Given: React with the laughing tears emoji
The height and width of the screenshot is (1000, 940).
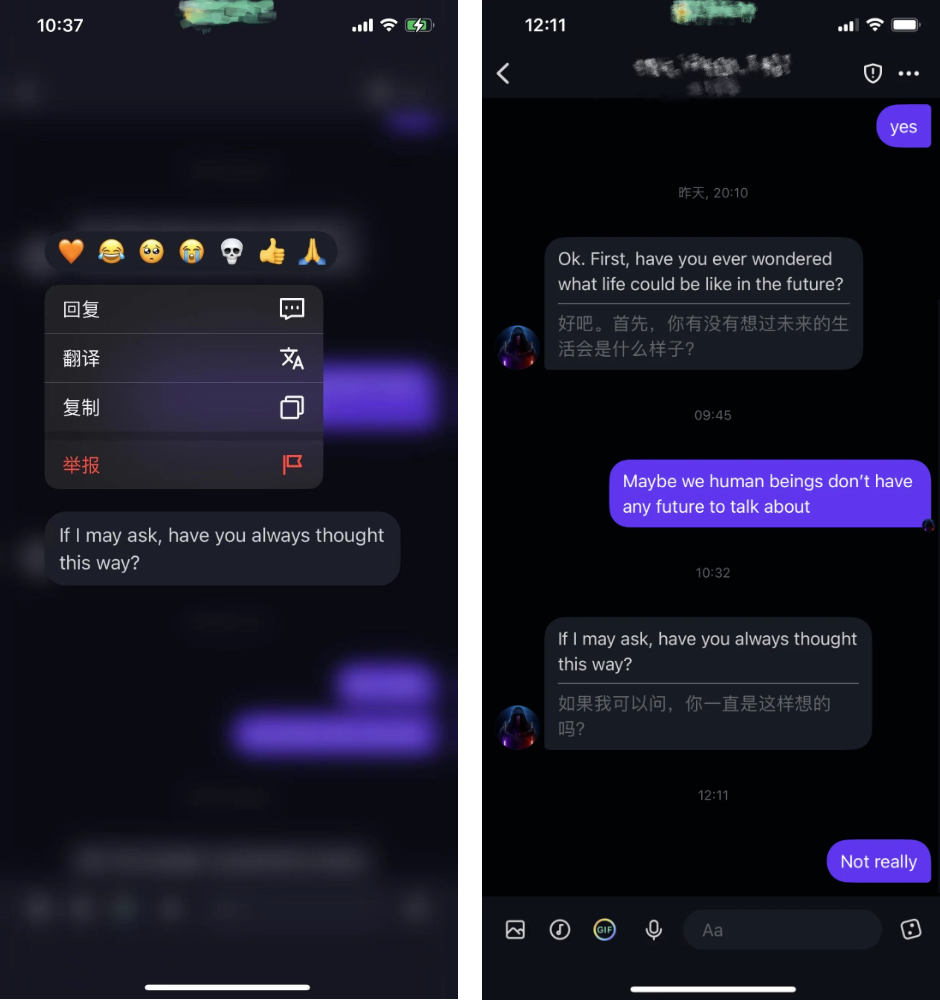Looking at the screenshot, I should (111, 251).
